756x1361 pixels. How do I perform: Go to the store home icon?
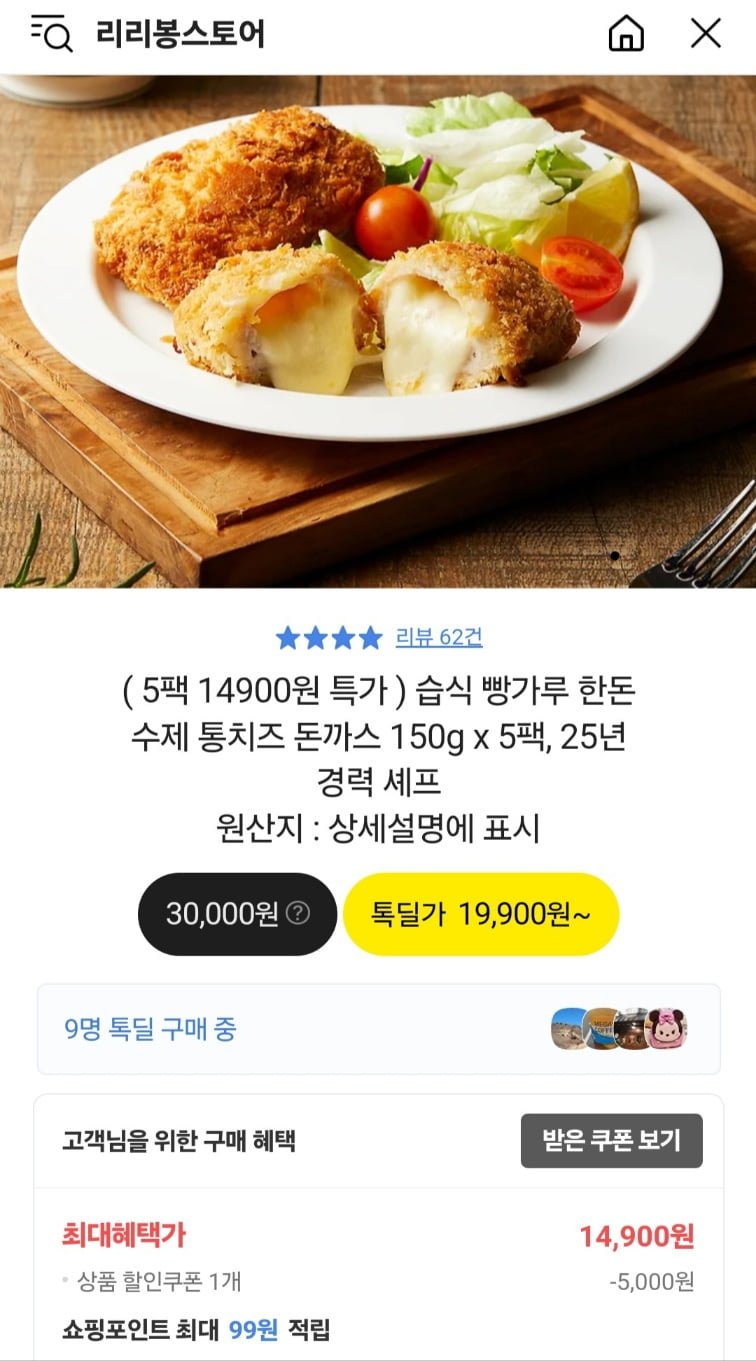tap(626, 35)
